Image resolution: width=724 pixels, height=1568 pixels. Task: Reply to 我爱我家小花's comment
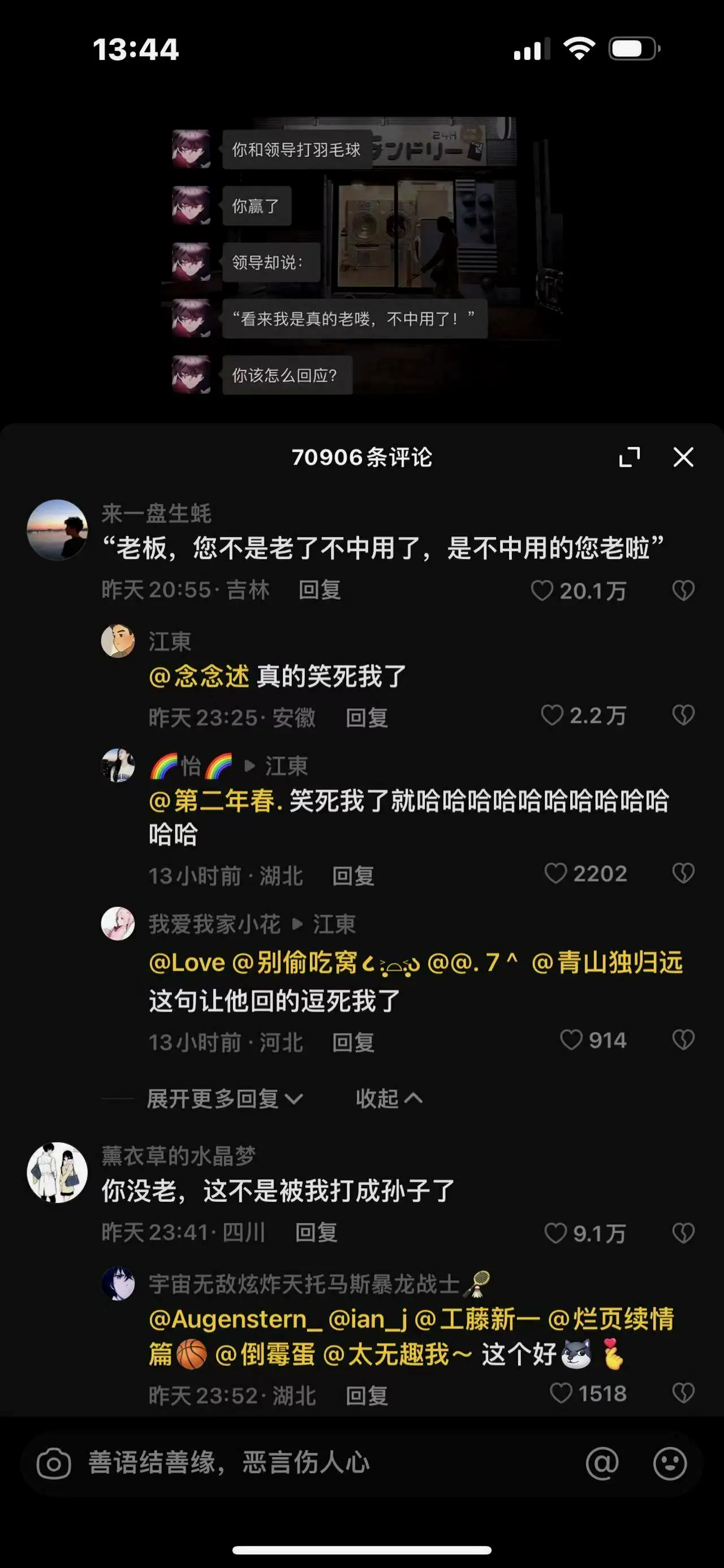[353, 1043]
